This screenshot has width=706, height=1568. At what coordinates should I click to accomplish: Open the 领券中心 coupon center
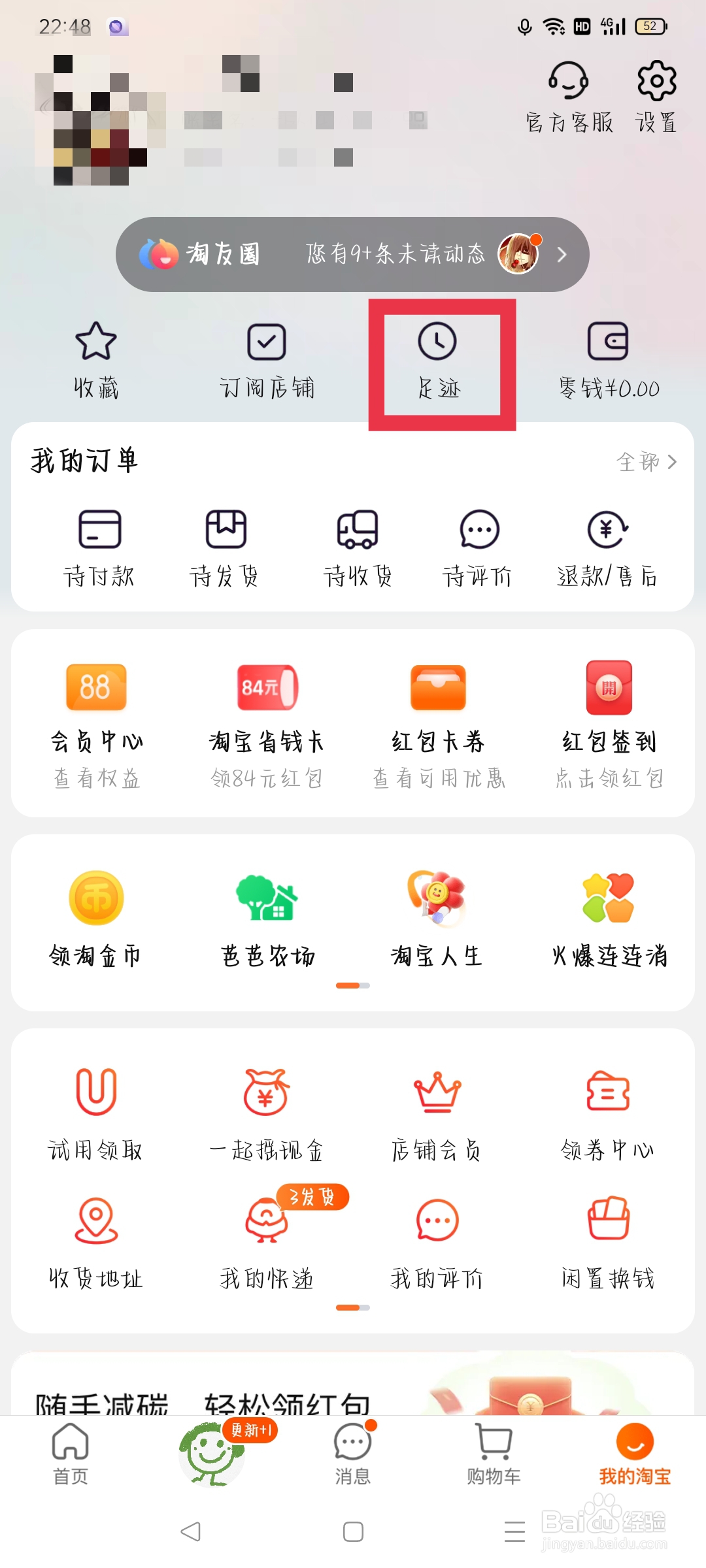click(608, 1111)
